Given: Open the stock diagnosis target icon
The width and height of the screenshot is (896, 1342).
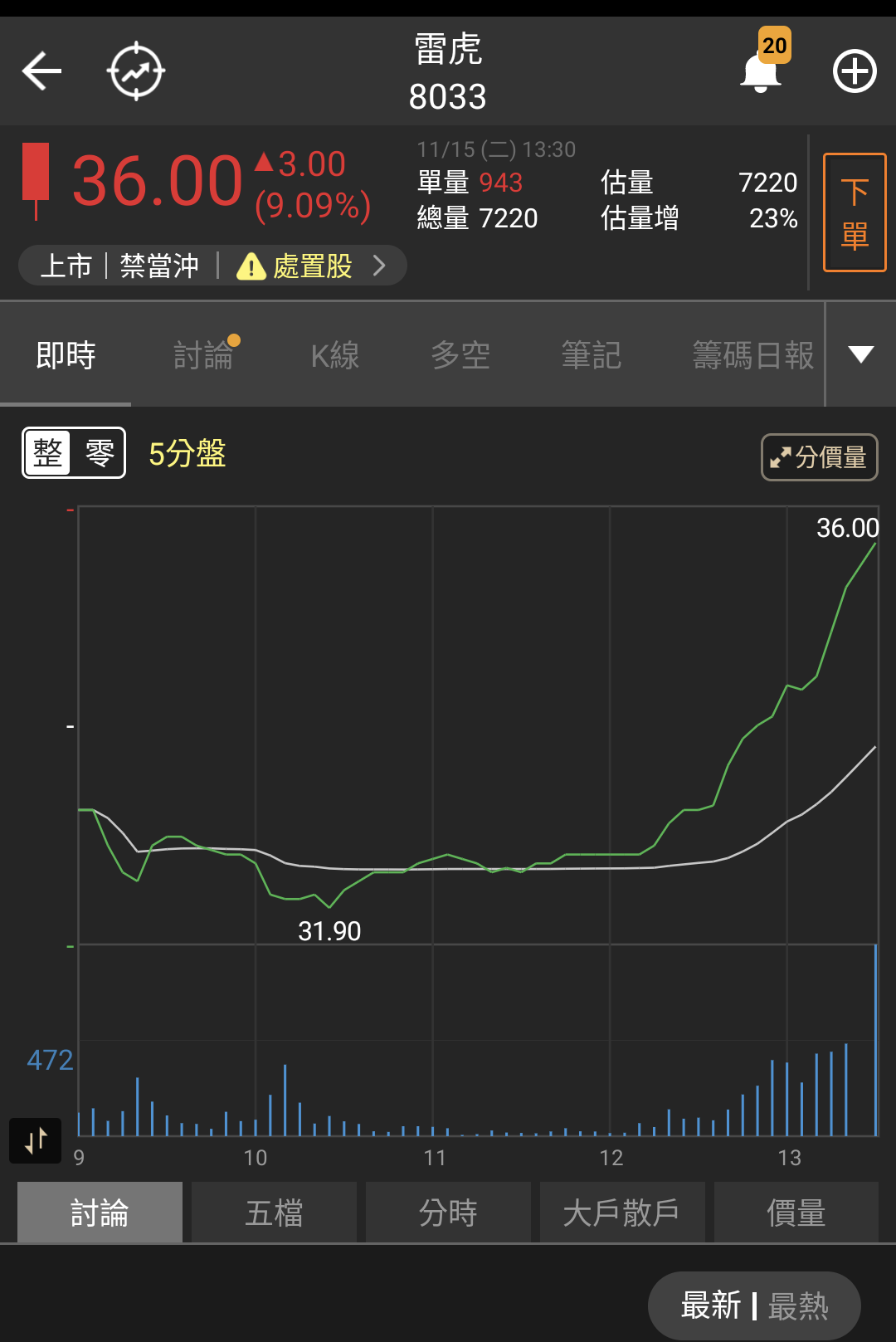Looking at the screenshot, I should 136,71.
